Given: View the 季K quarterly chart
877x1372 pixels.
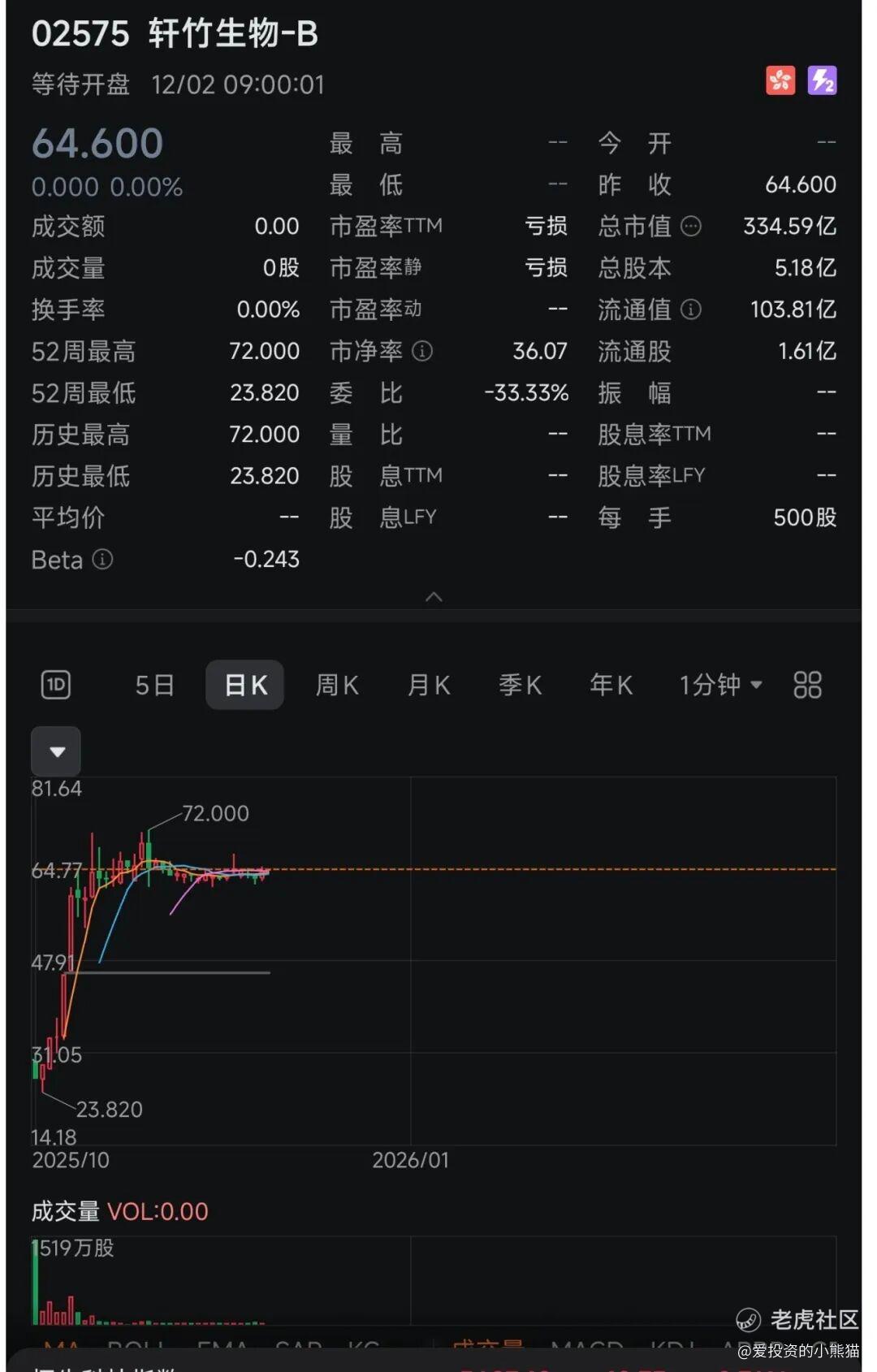Looking at the screenshot, I should click(x=520, y=685).
